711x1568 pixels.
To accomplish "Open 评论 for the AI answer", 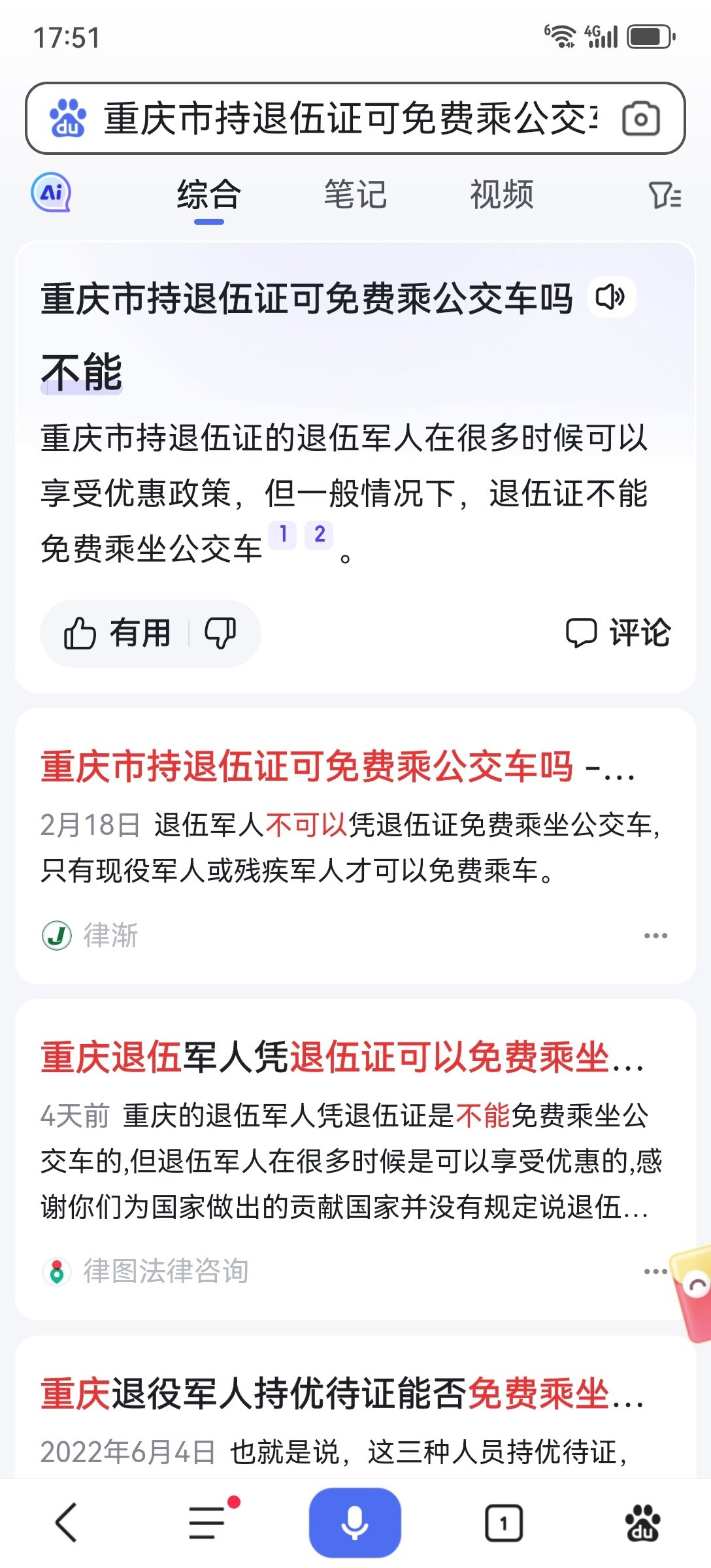I will 618,632.
